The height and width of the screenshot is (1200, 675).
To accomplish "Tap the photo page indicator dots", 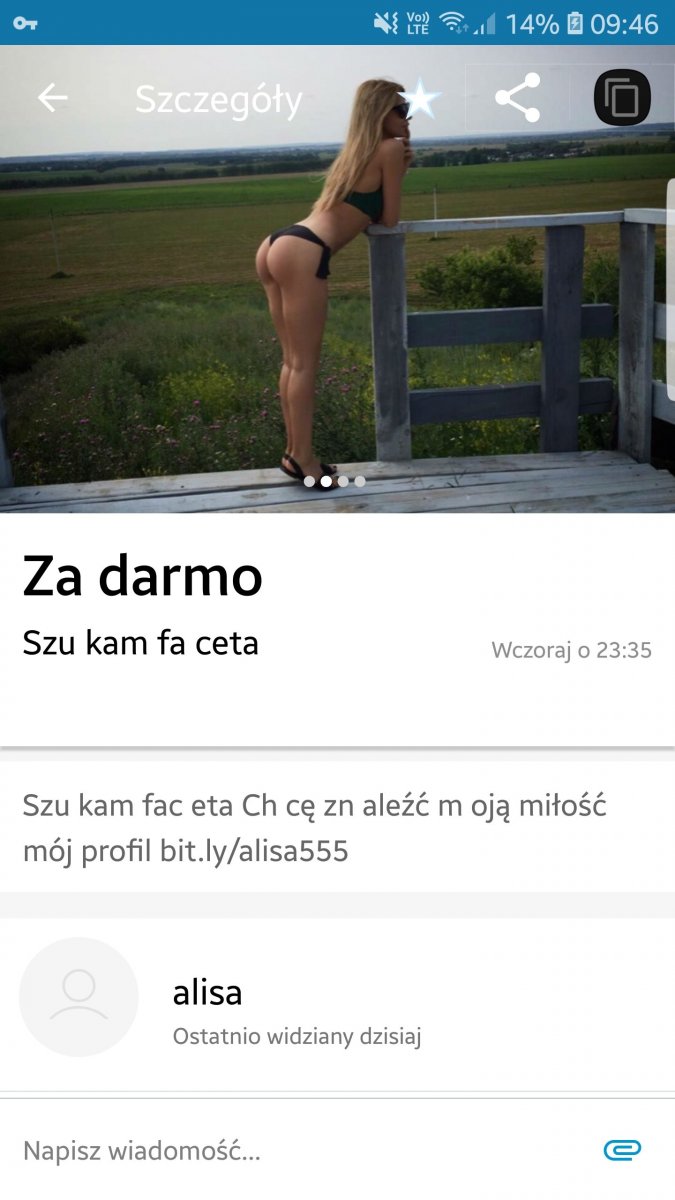I will (334, 481).
